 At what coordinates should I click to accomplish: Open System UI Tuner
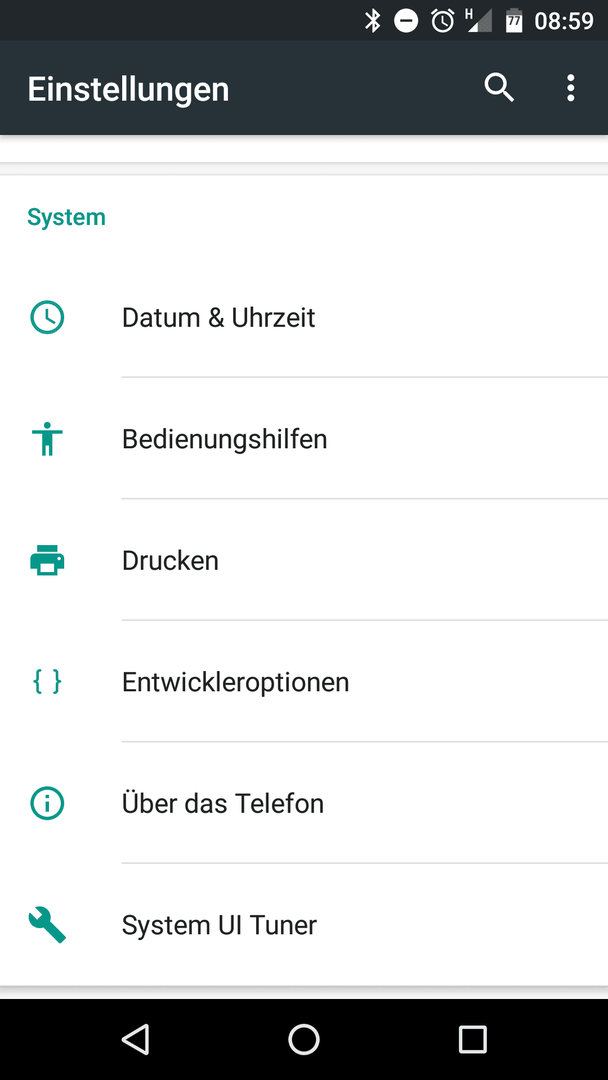click(x=304, y=924)
